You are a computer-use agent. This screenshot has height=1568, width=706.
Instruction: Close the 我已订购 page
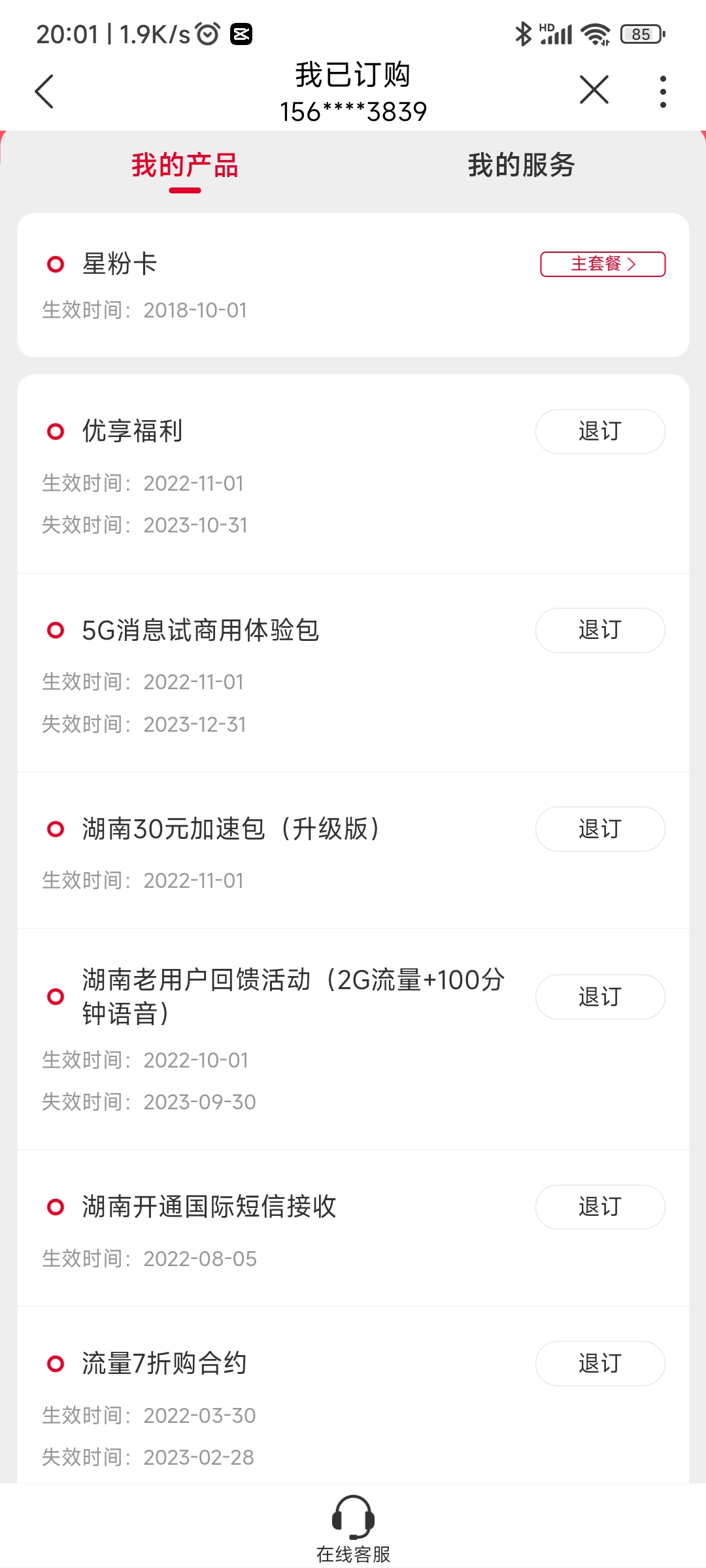[x=594, y=90]
